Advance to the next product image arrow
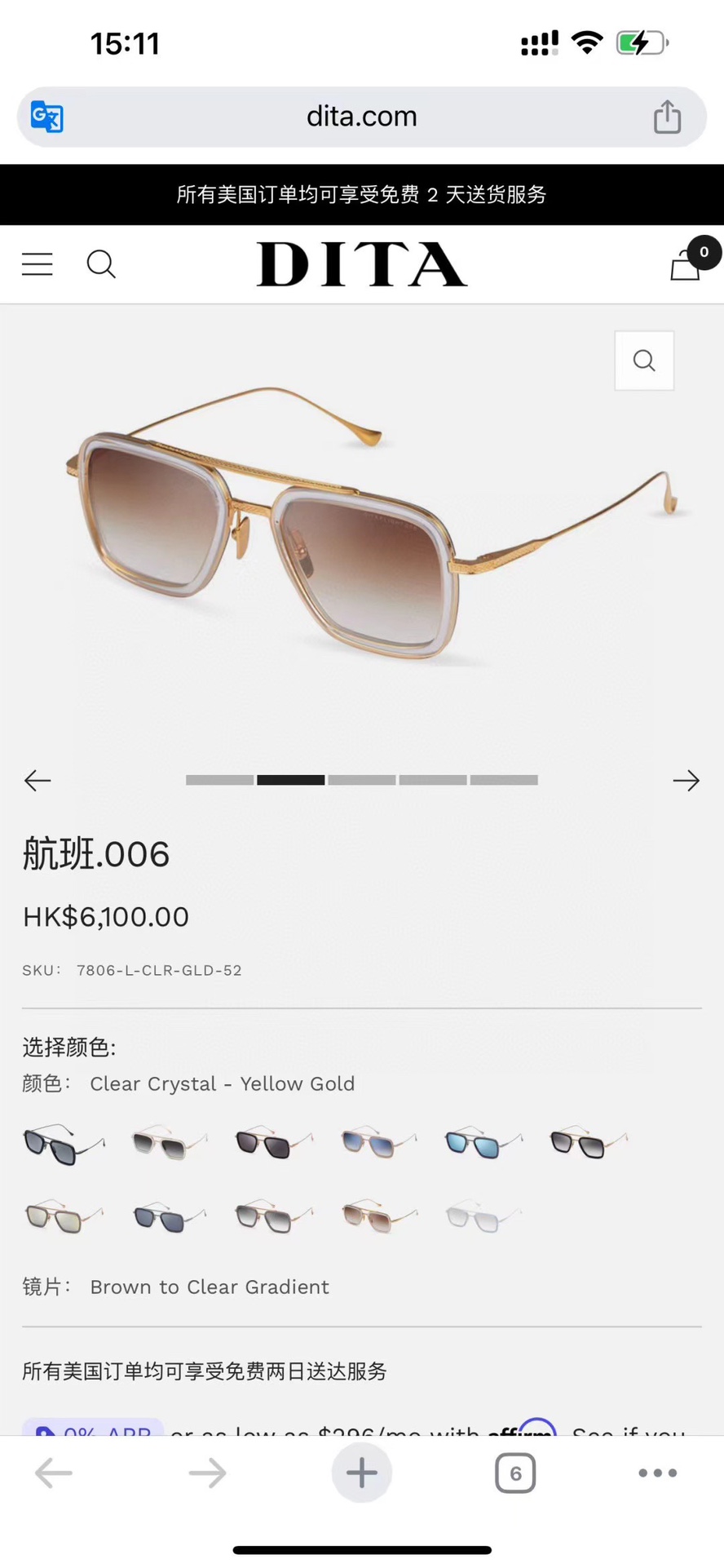This screenshot has width=724, height=1568. pyautogui.click(x=686, y=780)
